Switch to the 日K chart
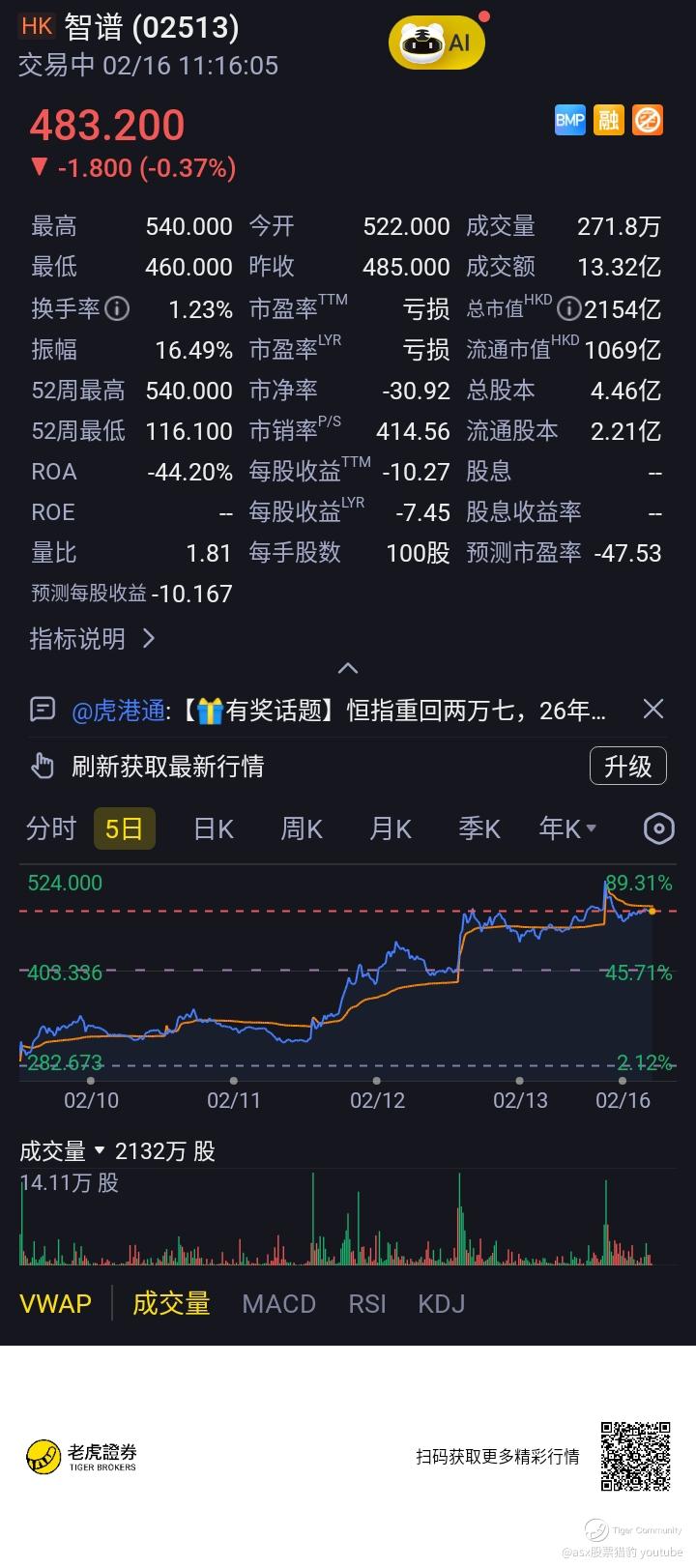 (214, 828)
